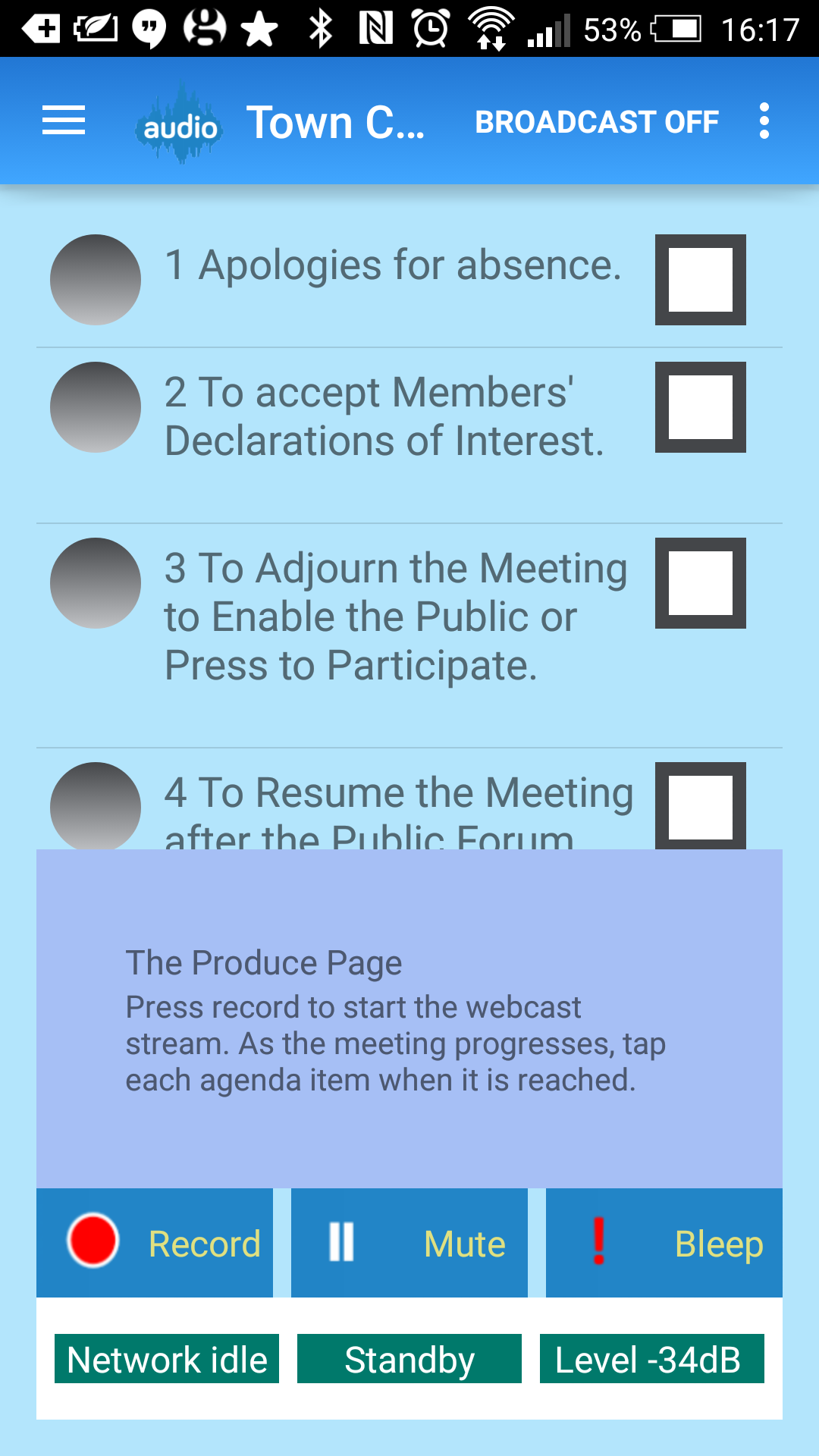Tap the BROADCAST OFF button
Screen dimensions: 819x1456
point(597,122)
